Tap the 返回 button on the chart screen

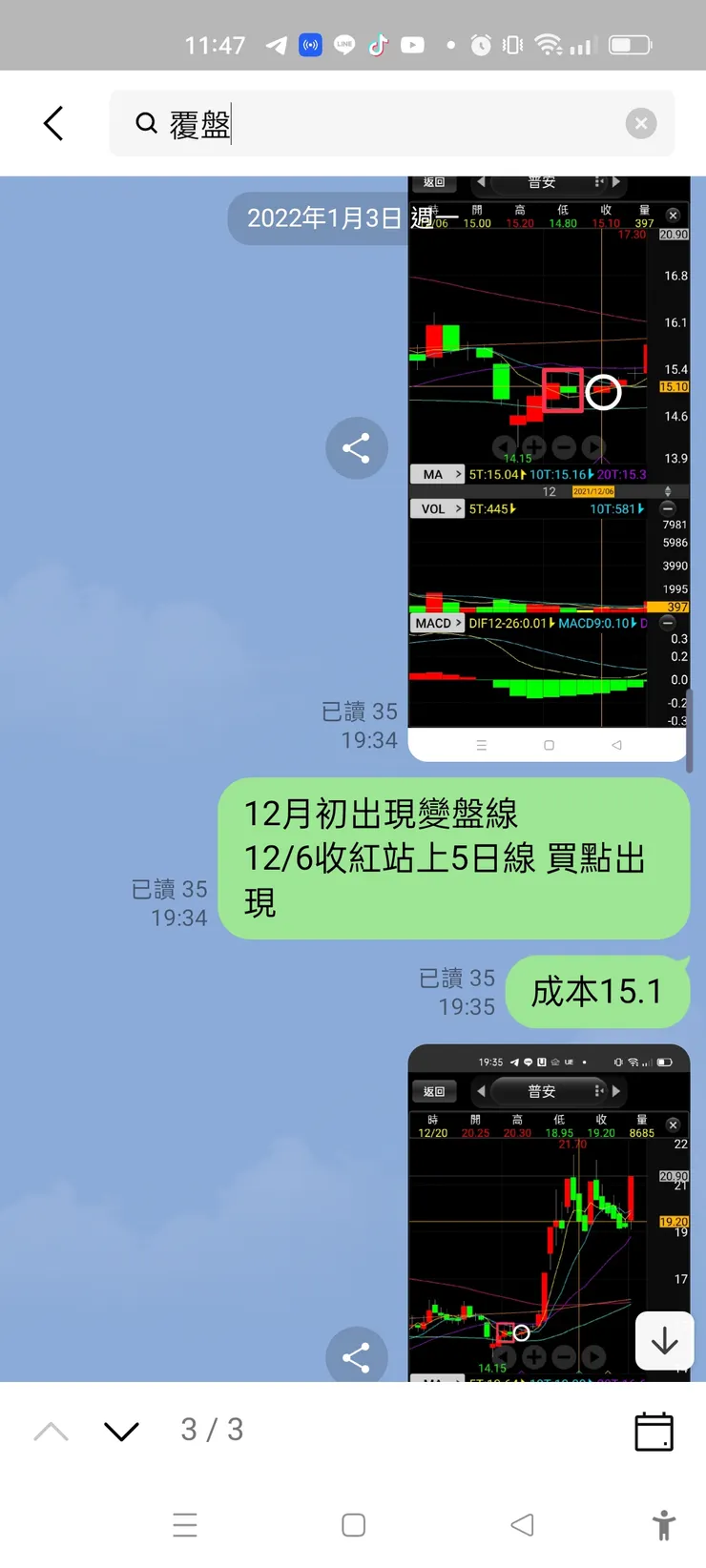tap(434, 182)
